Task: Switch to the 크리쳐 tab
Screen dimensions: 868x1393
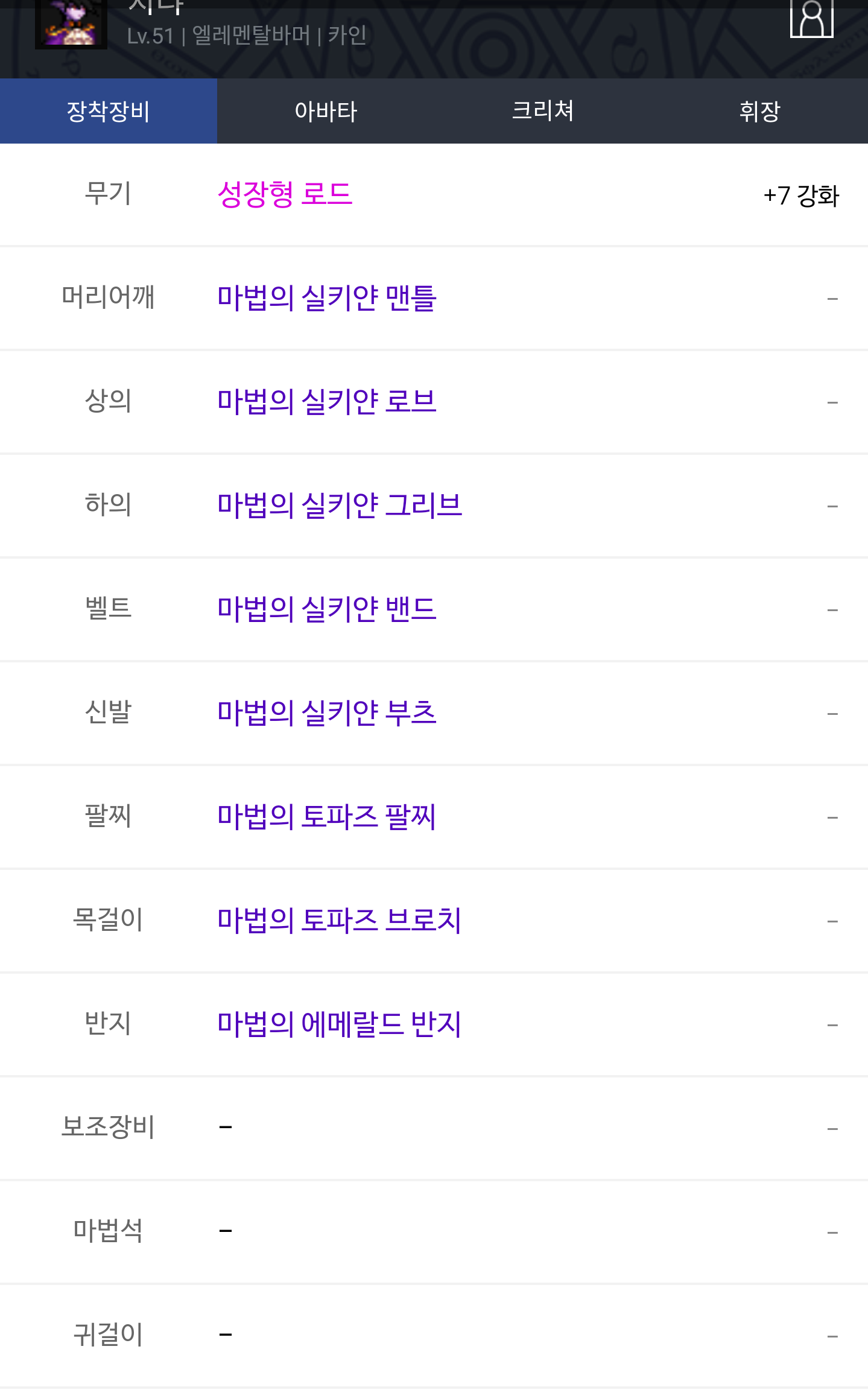Action: pos(543,111)
